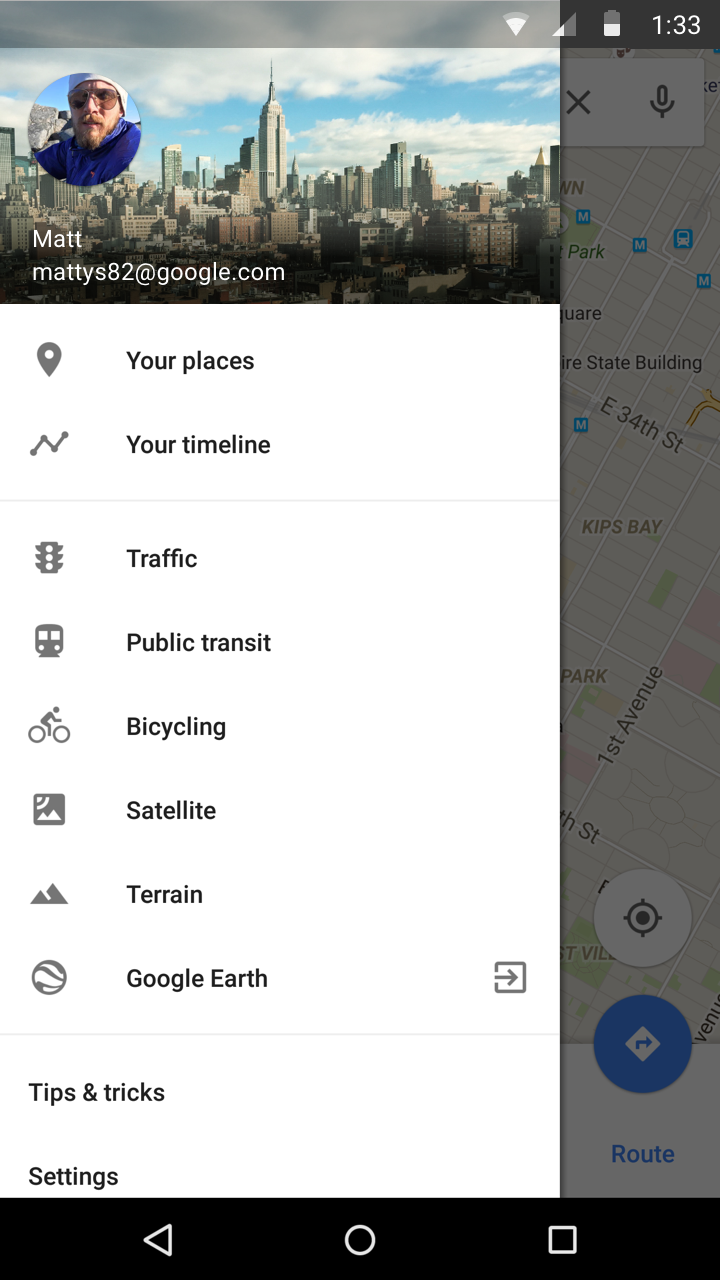Show the Public transit layer
This screenshot has height=1280, width=720.
click(198, 643)
